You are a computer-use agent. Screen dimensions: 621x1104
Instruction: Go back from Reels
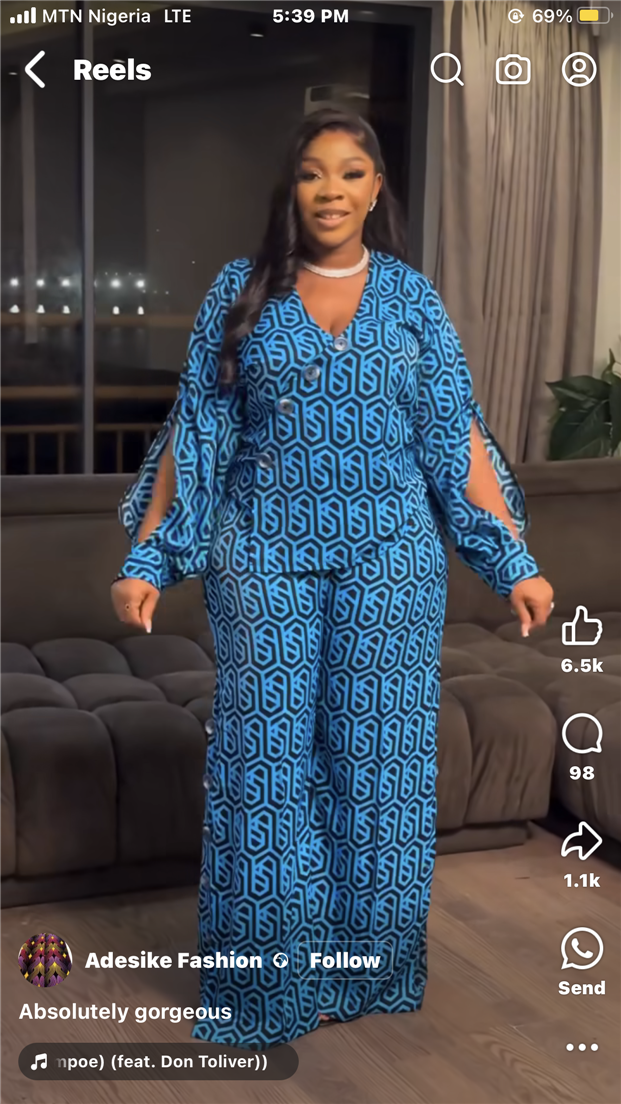click(35, 70)
